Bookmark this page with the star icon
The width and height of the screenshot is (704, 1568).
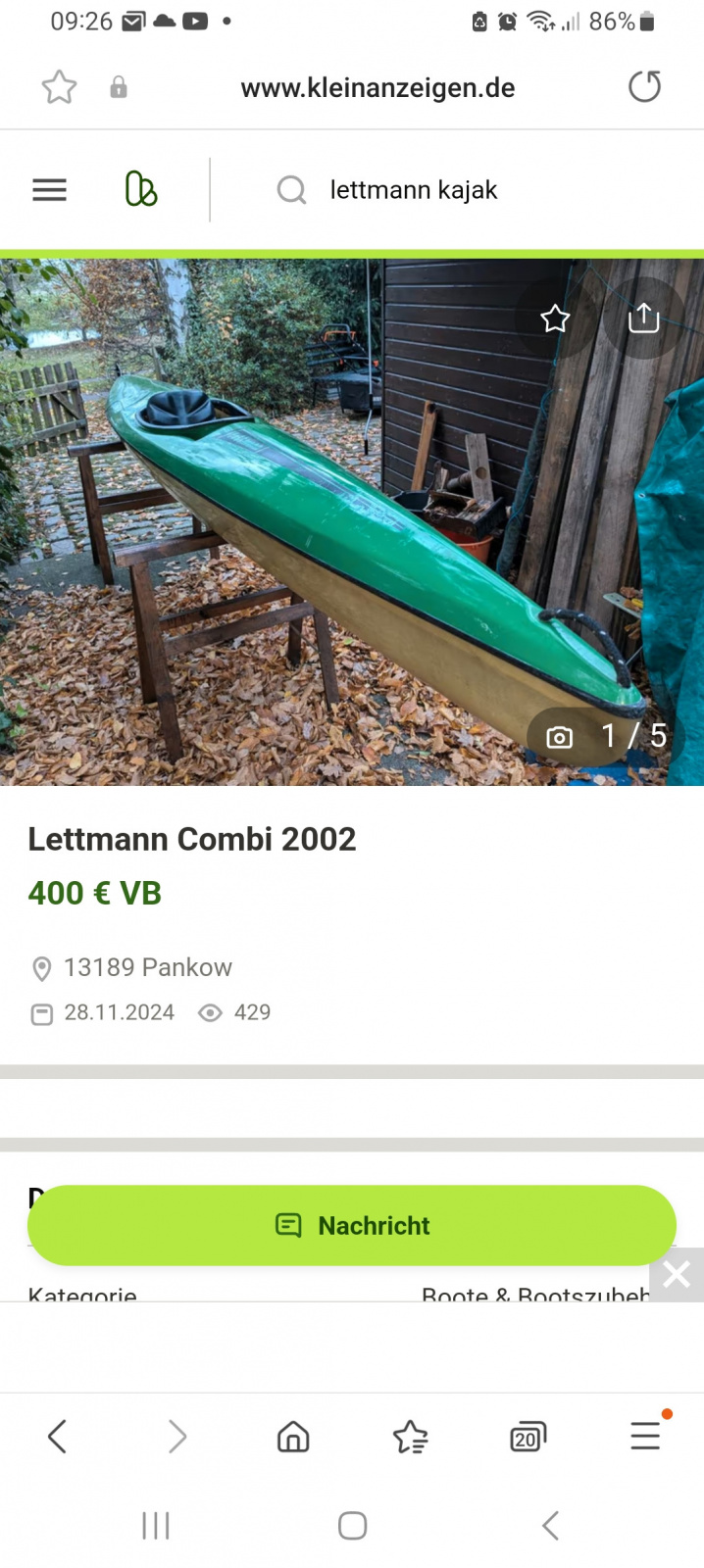pyautogui.click(x=59, y=87)
